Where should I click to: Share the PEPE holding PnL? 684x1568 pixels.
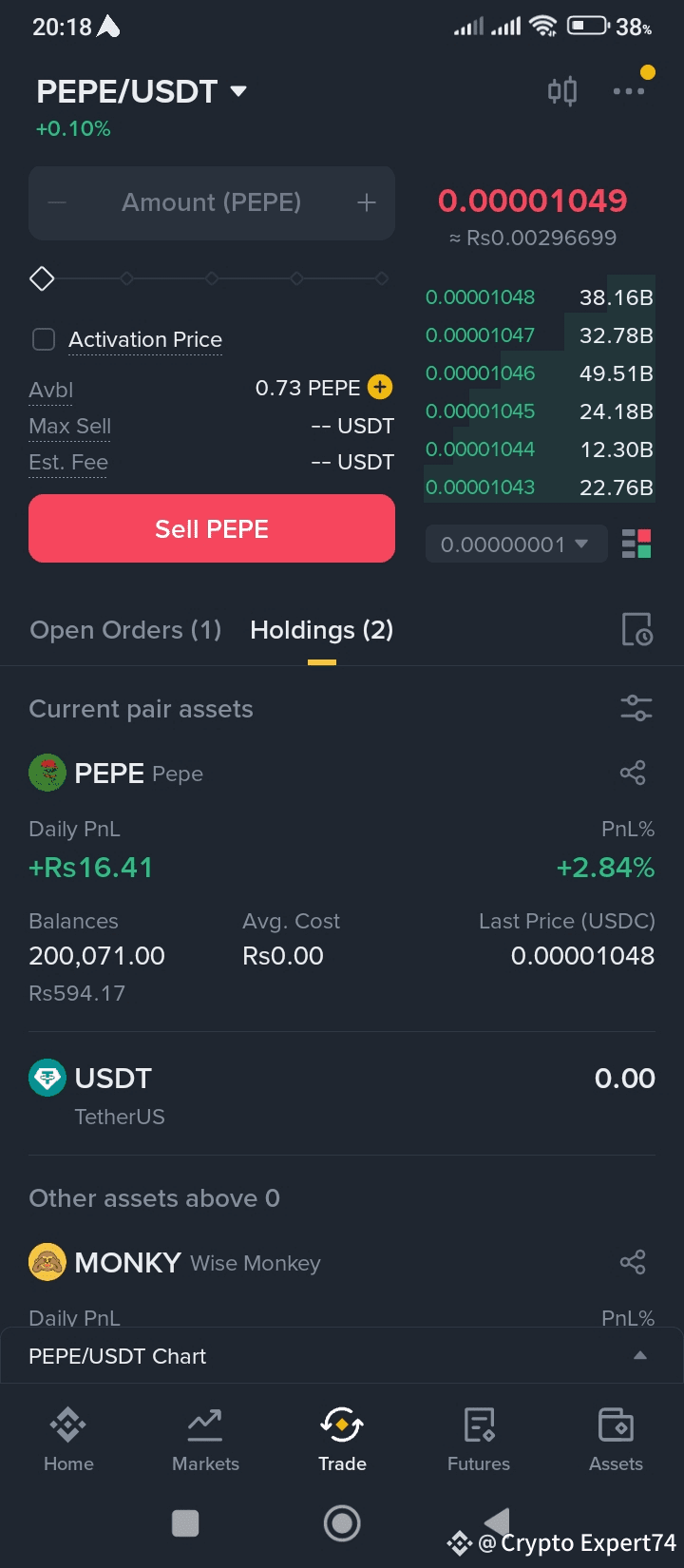633,773
